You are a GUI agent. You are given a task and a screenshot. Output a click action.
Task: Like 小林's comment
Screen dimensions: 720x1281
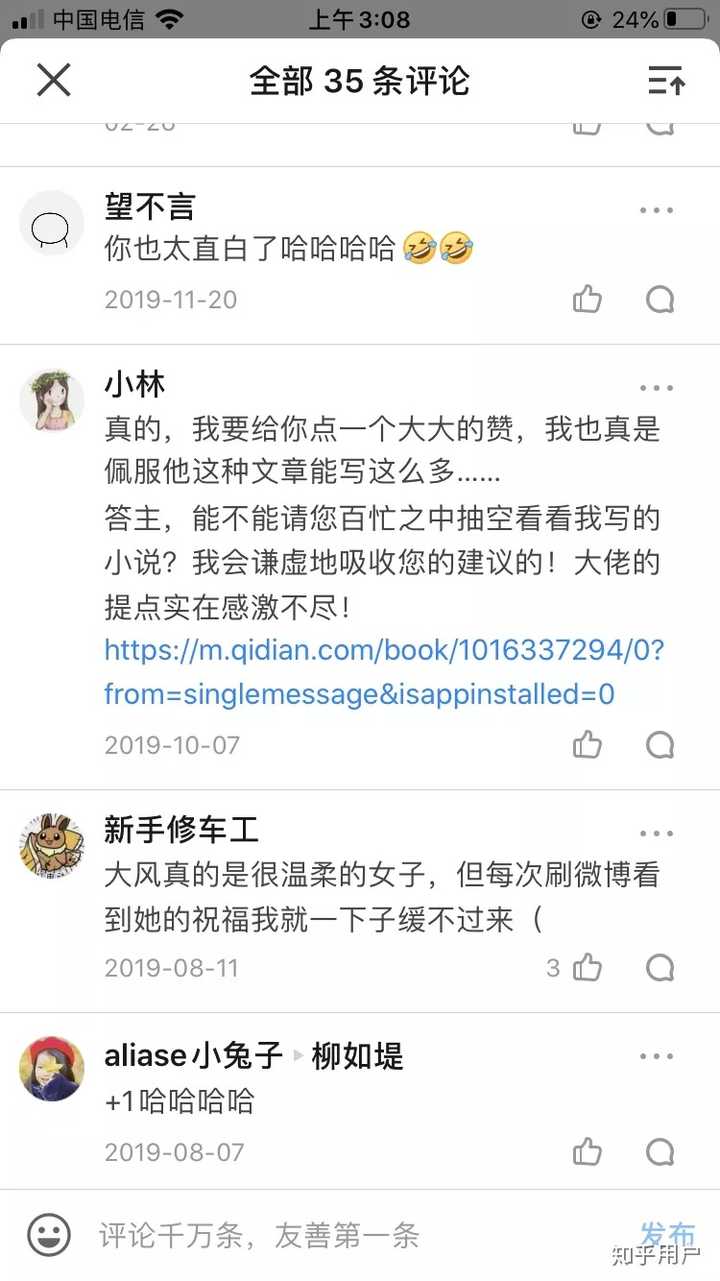(587, 745)
